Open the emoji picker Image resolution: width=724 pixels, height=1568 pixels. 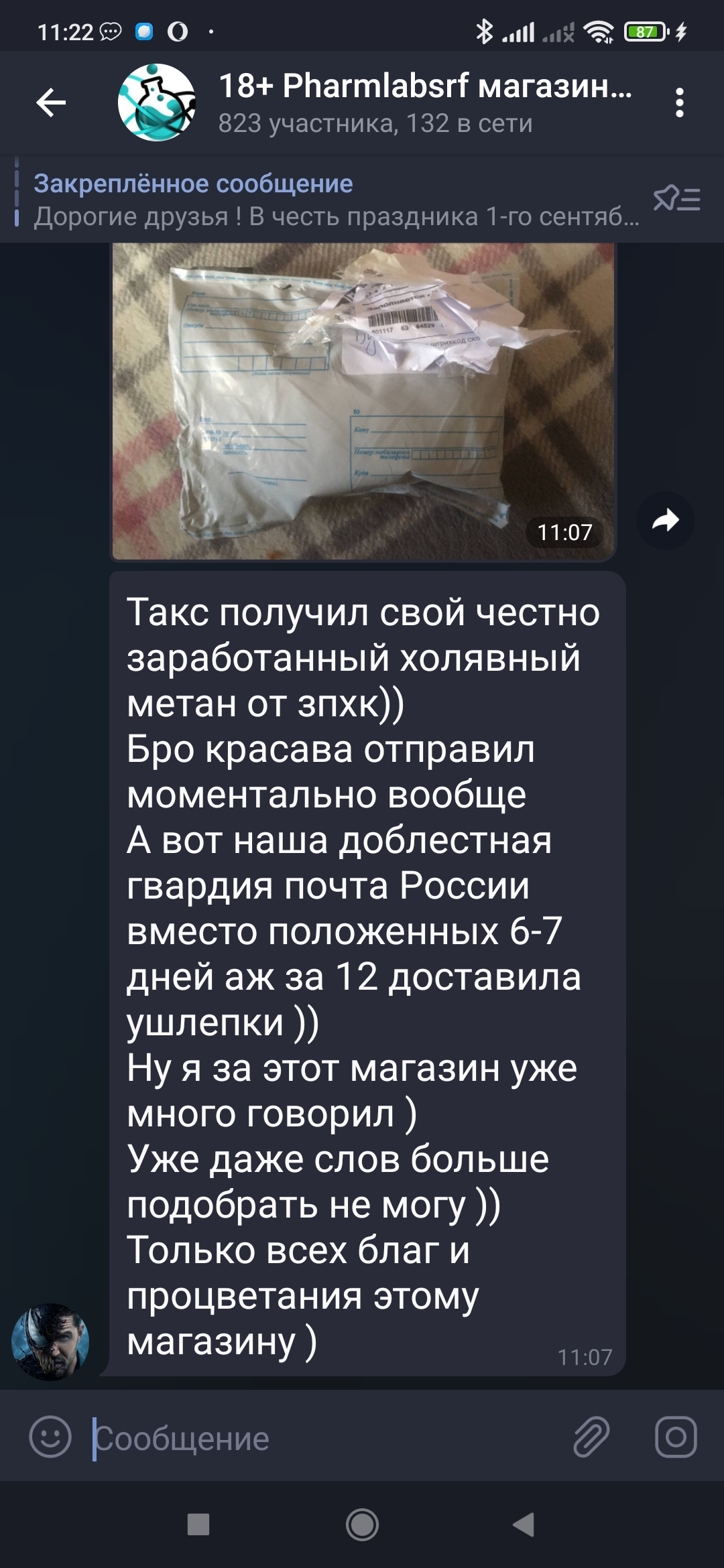50,1437
